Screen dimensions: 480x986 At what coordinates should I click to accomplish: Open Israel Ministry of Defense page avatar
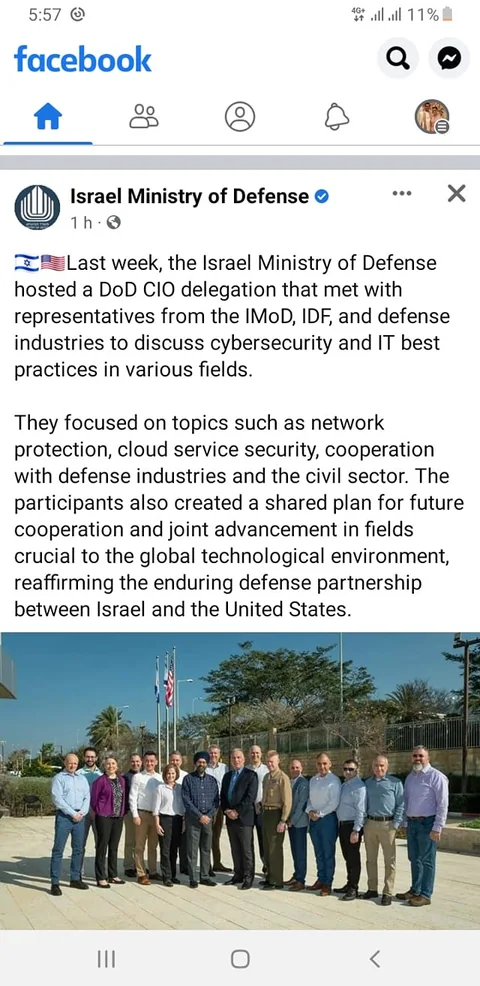(37, 208)
